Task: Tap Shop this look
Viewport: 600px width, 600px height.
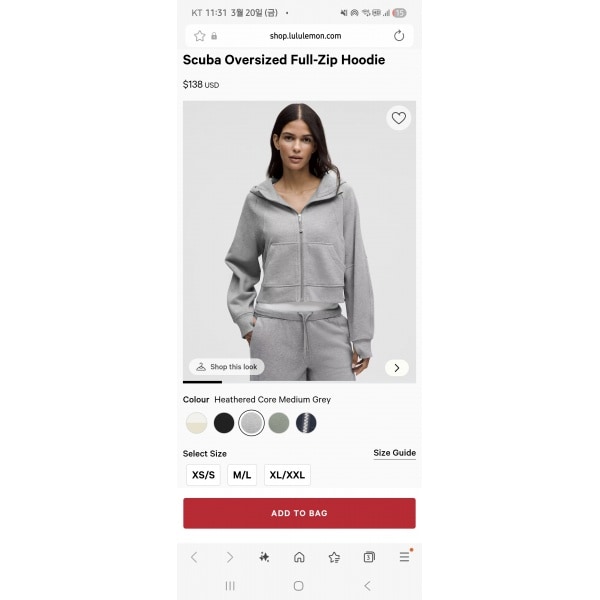Action: [227, 367]
